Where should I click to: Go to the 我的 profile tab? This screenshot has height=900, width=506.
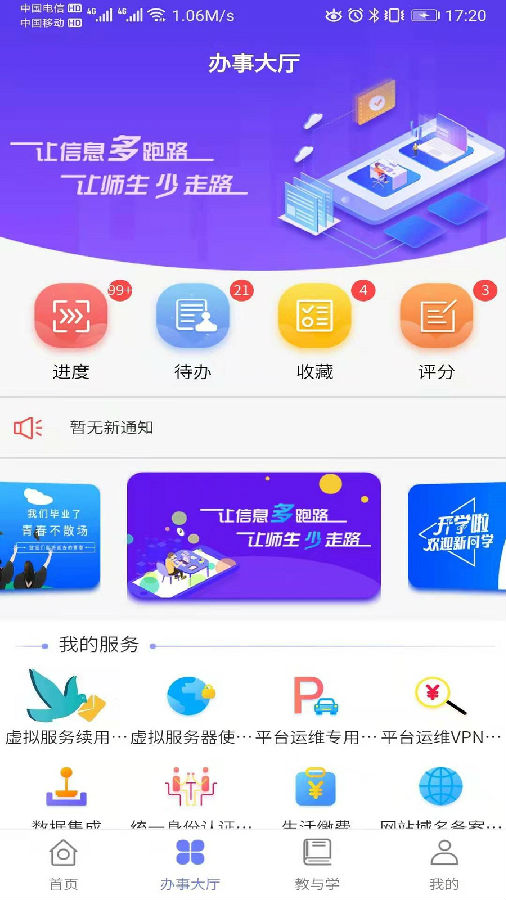(444, 865)
